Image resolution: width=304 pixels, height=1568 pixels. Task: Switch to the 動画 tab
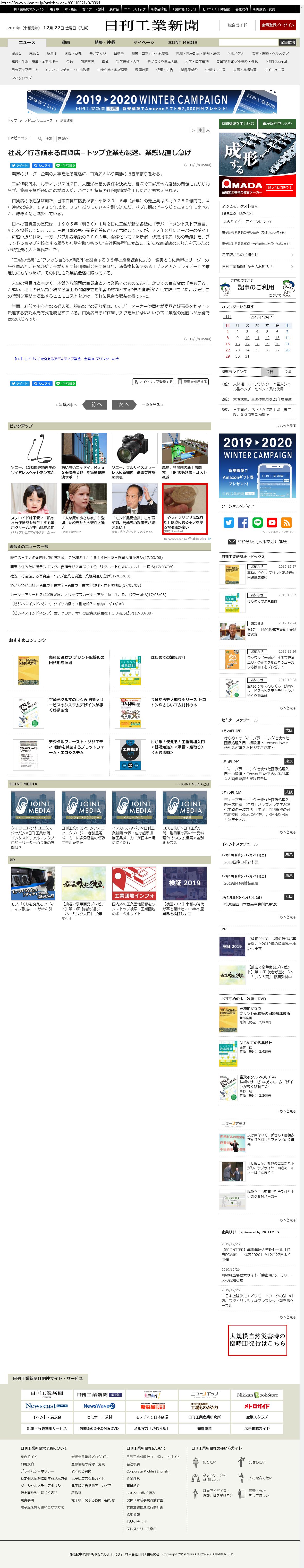pyautogui.click(x=66, y=43)
